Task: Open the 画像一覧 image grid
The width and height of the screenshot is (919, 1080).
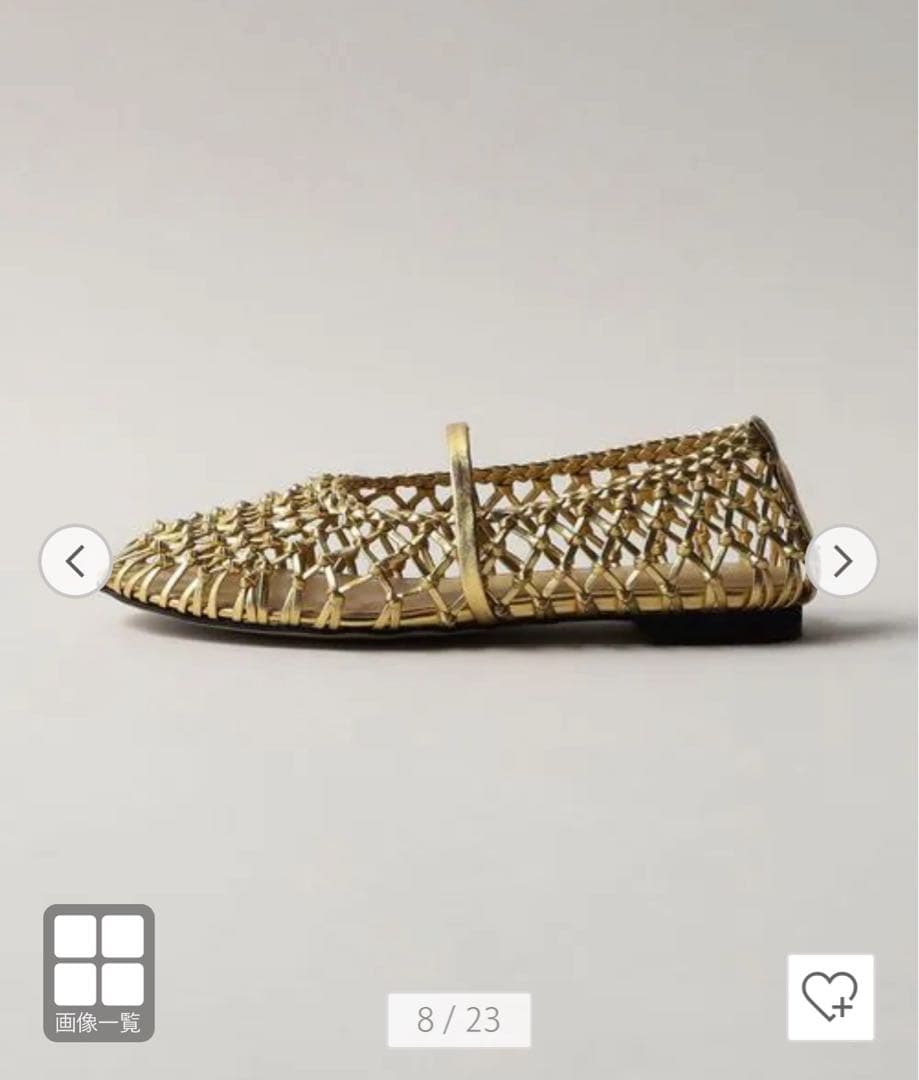Action: coord(98,973)
